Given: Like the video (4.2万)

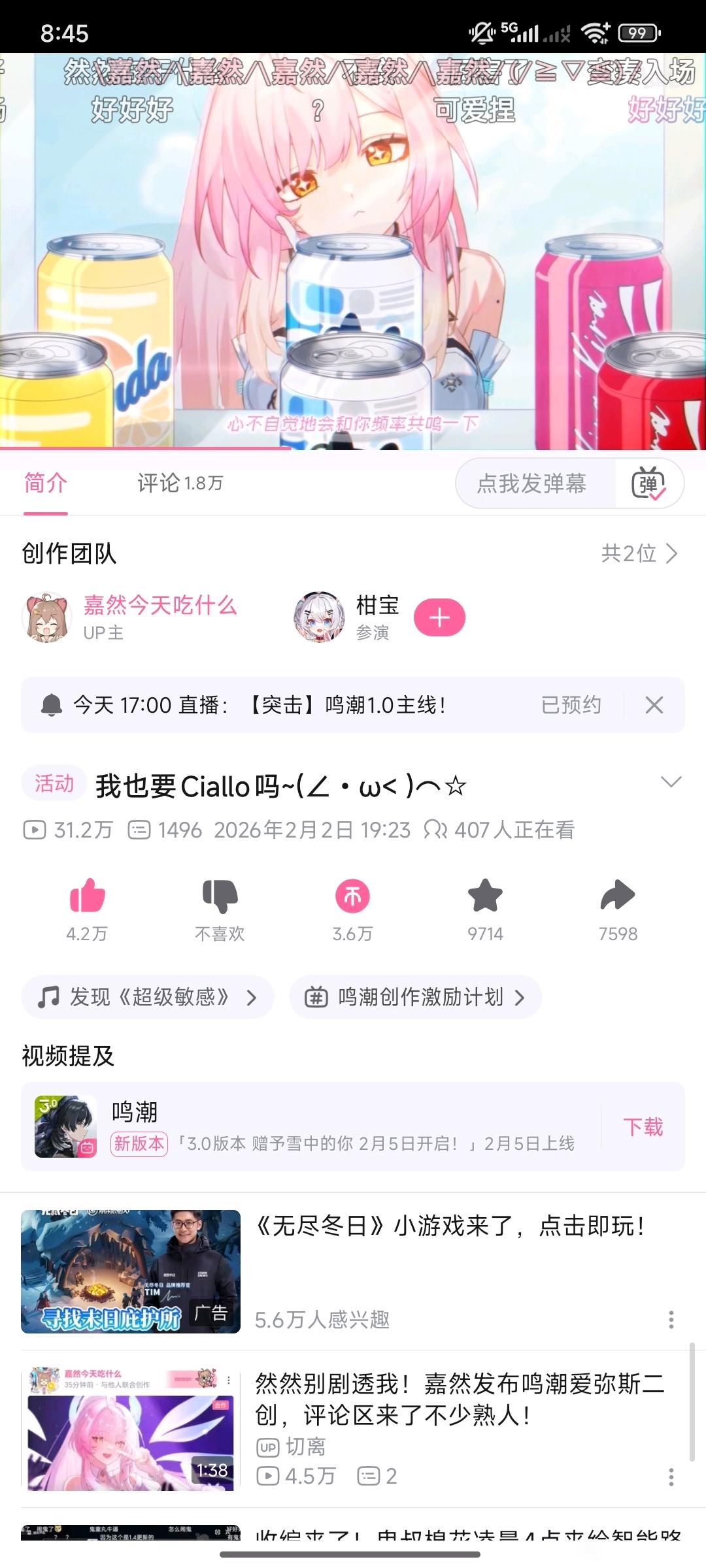Looking at the screenshot, I should click(x=88, y=896).
